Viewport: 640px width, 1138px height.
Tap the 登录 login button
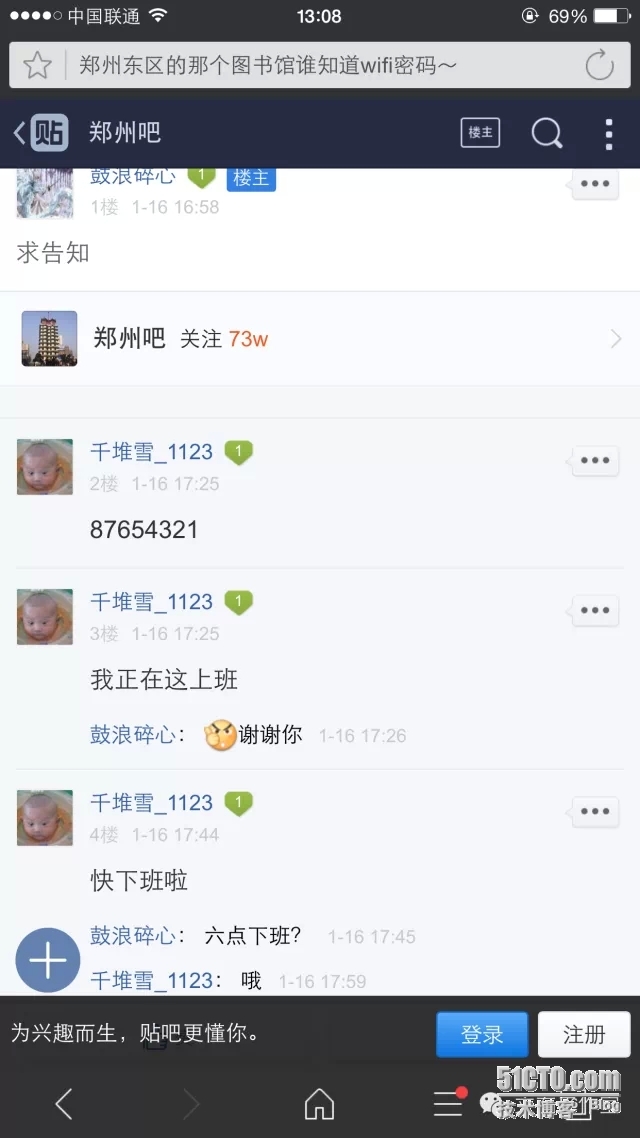(x=482, y=1034)
